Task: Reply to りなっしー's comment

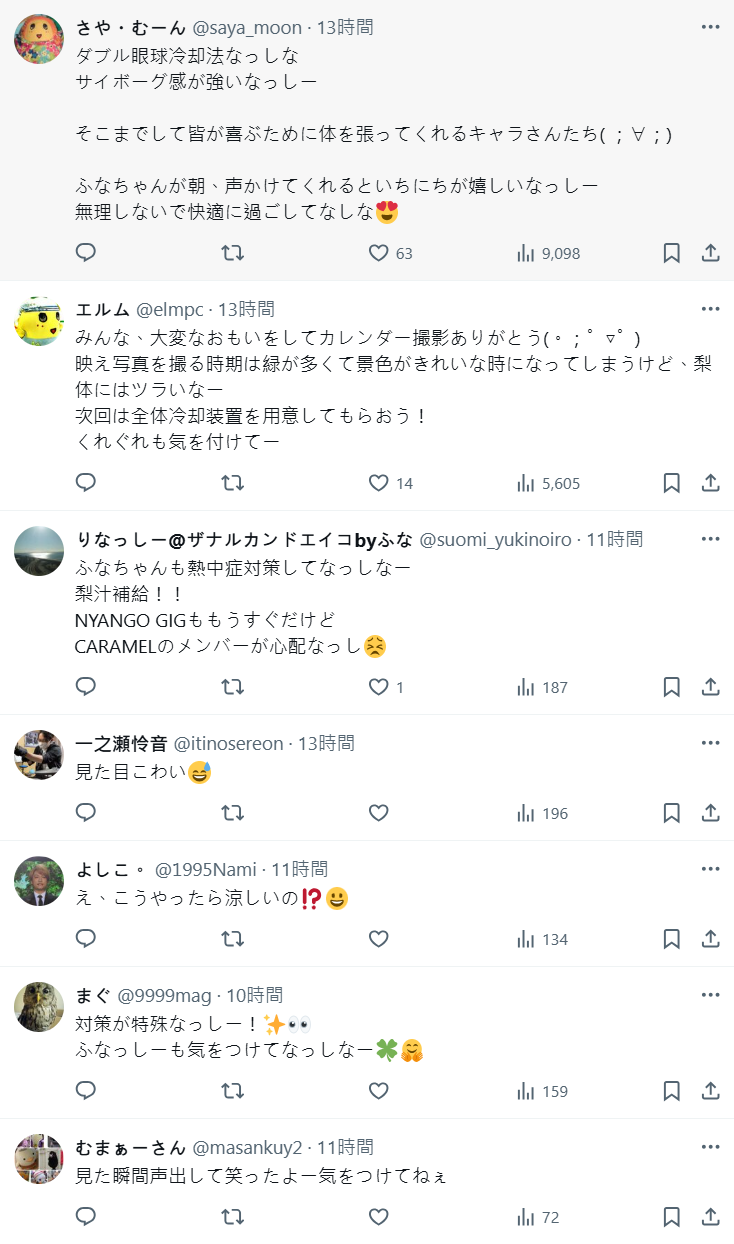Action: coord(86,687)
